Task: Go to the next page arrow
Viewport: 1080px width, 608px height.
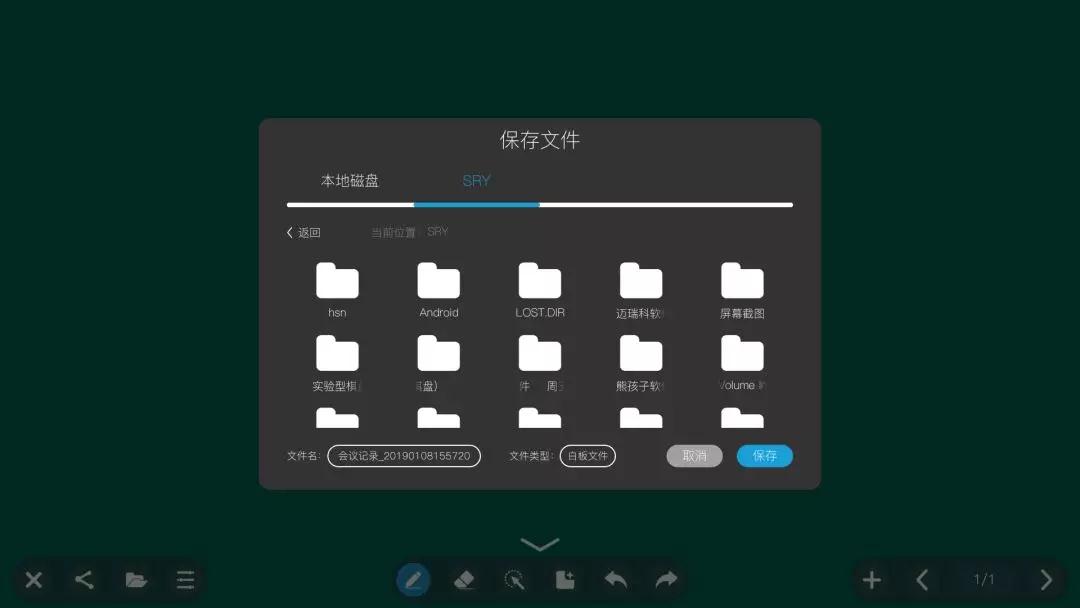Action: pyautogui.click(x=1046, y=580)
